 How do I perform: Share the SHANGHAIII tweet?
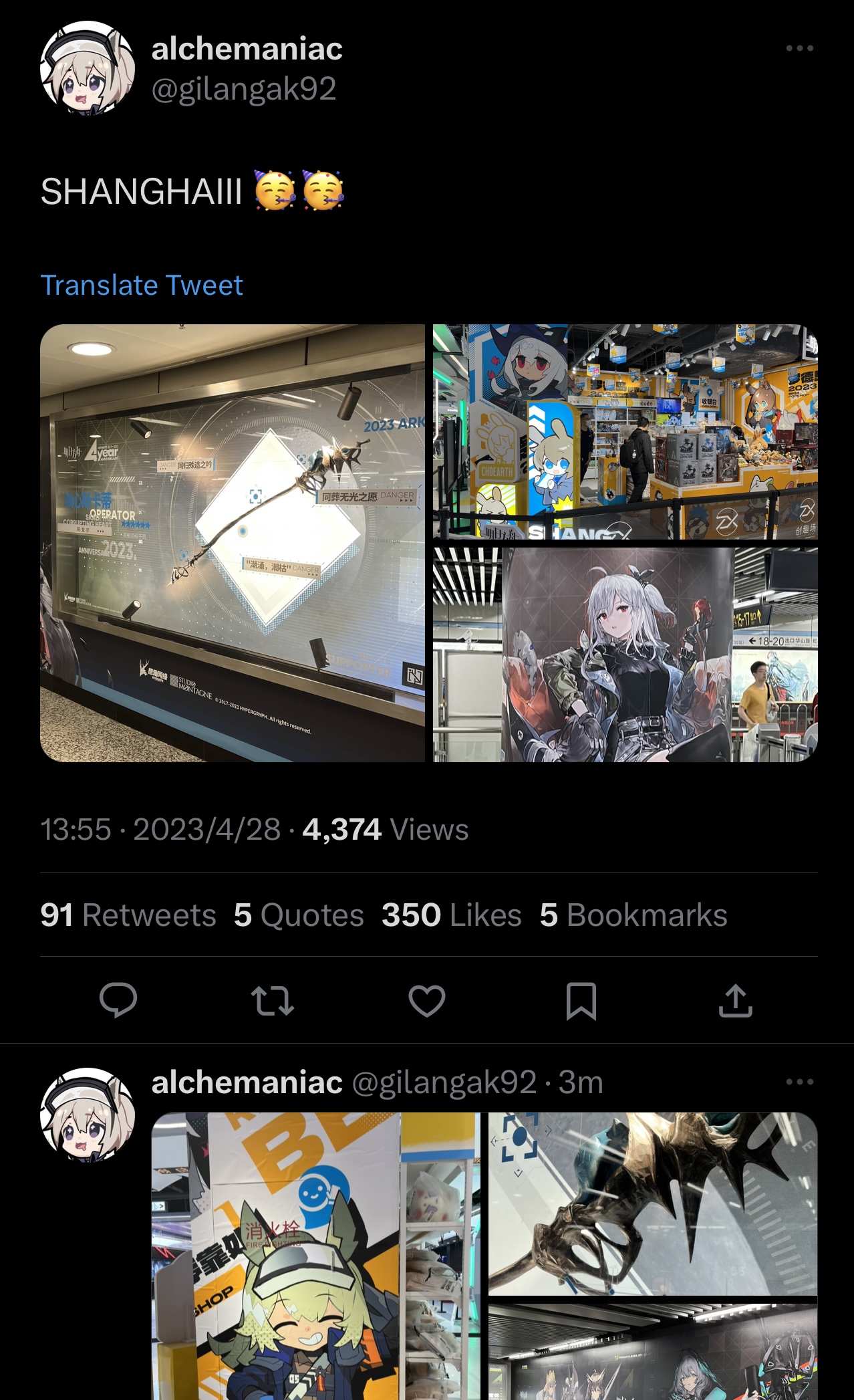coord(735,1000)
